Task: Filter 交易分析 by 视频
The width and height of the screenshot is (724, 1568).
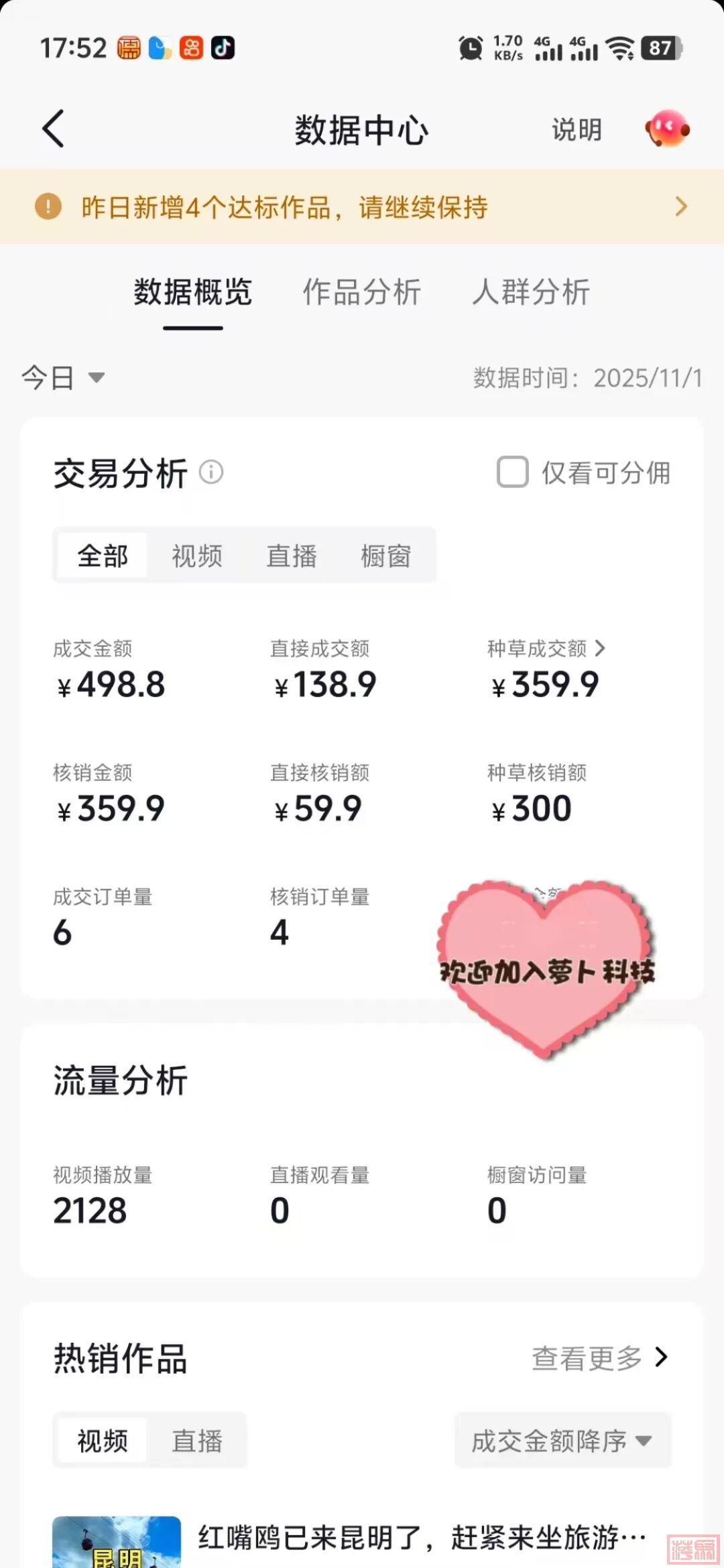Action: 197,556
